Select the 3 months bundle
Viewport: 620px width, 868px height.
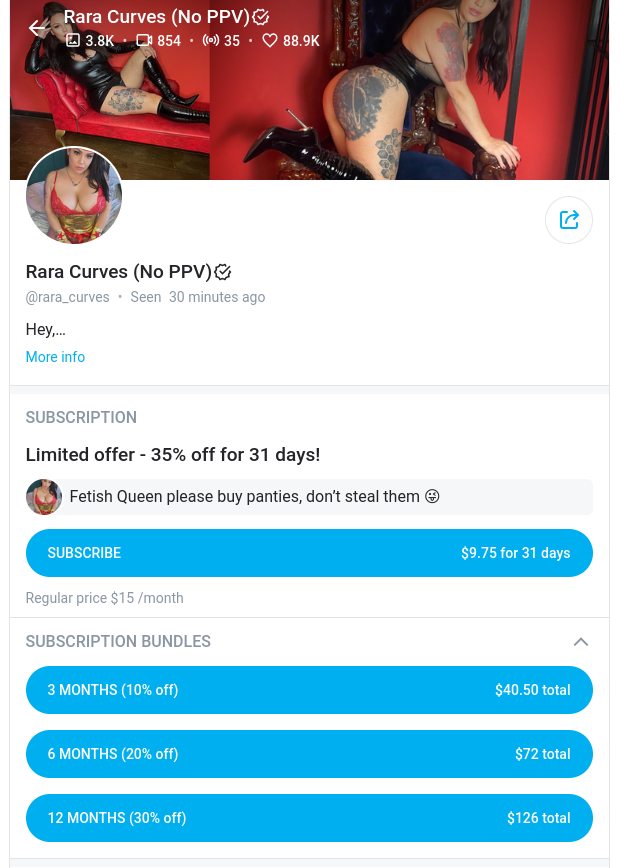tap(309, 690)
